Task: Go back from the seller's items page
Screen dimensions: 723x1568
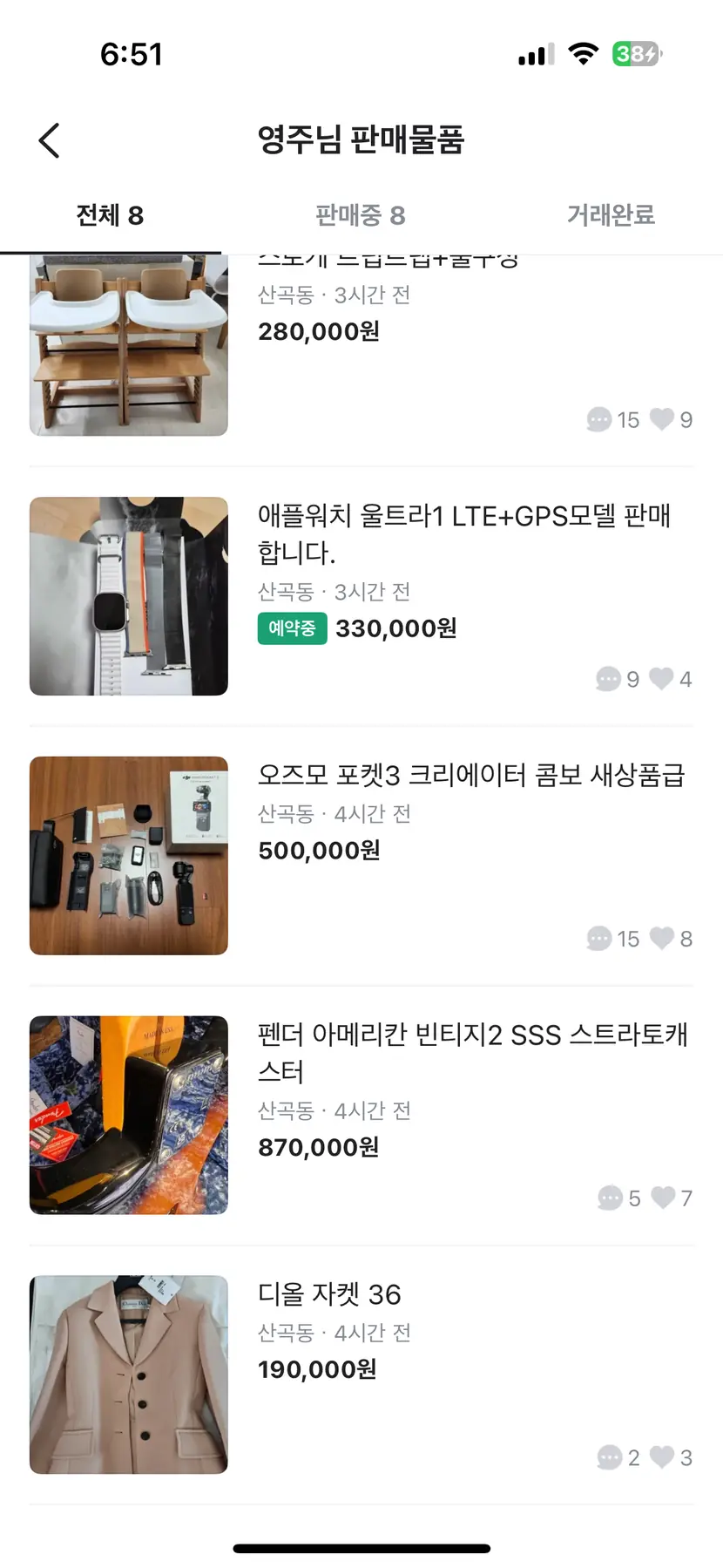Action: pyautogui.click(x=50, y=140)
